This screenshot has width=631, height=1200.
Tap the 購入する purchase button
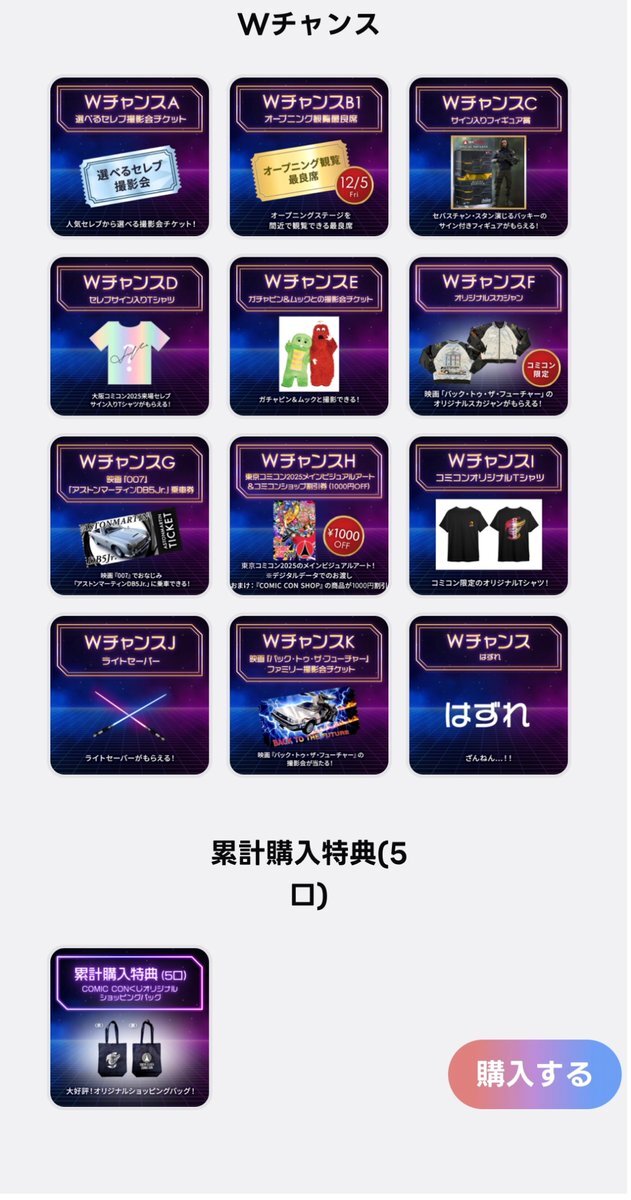(535, 1074)
